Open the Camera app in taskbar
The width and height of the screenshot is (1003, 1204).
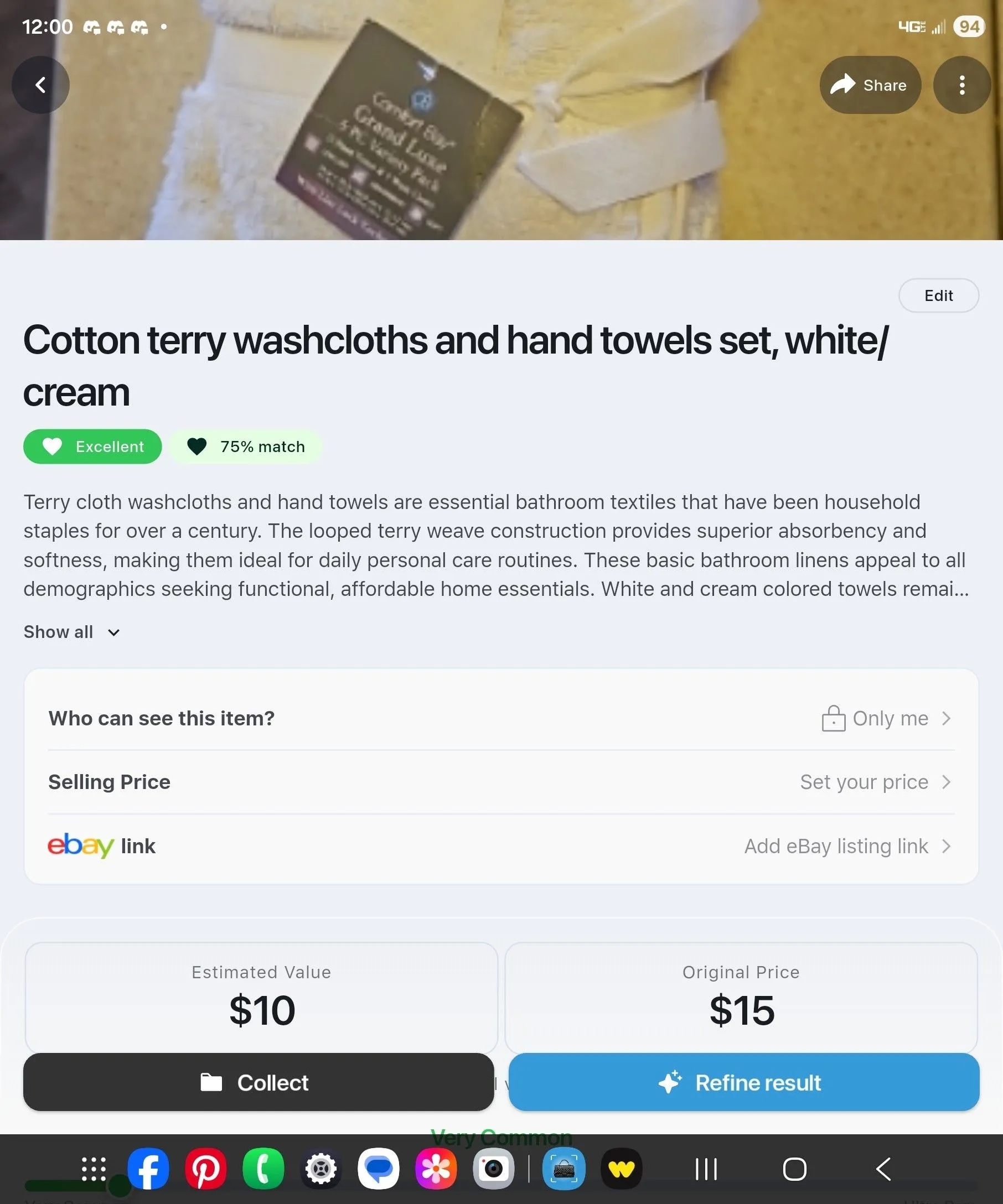pos(493,1169)
